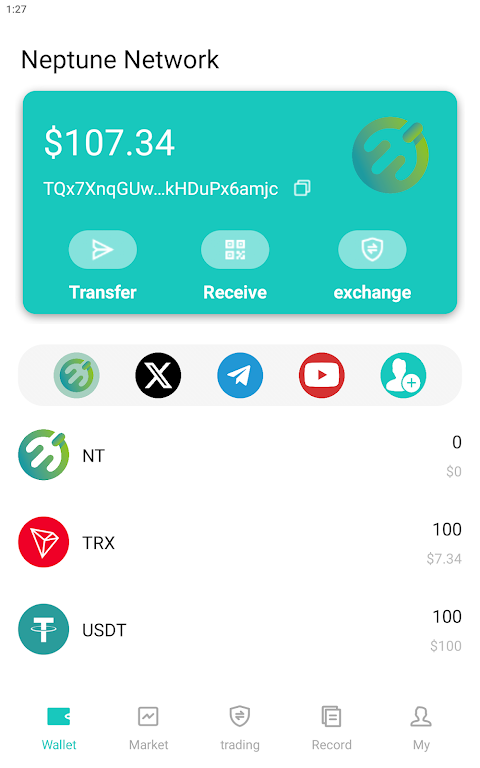
Task: Tap the invite friend icon
Action: pos(404,375)
